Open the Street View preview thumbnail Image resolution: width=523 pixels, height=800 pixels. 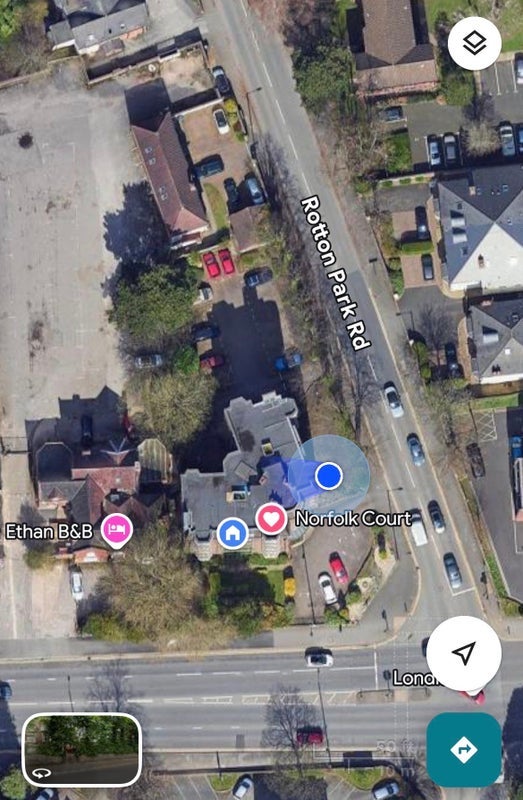tap(82, 749)
